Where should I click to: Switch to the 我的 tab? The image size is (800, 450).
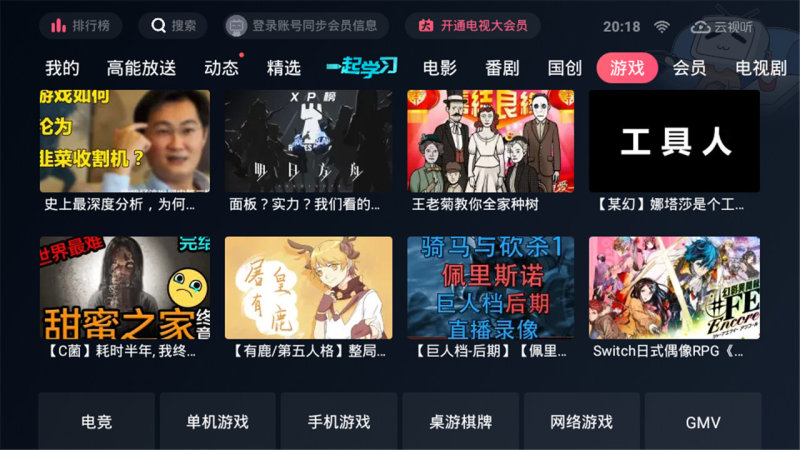(x=62, y=68)
